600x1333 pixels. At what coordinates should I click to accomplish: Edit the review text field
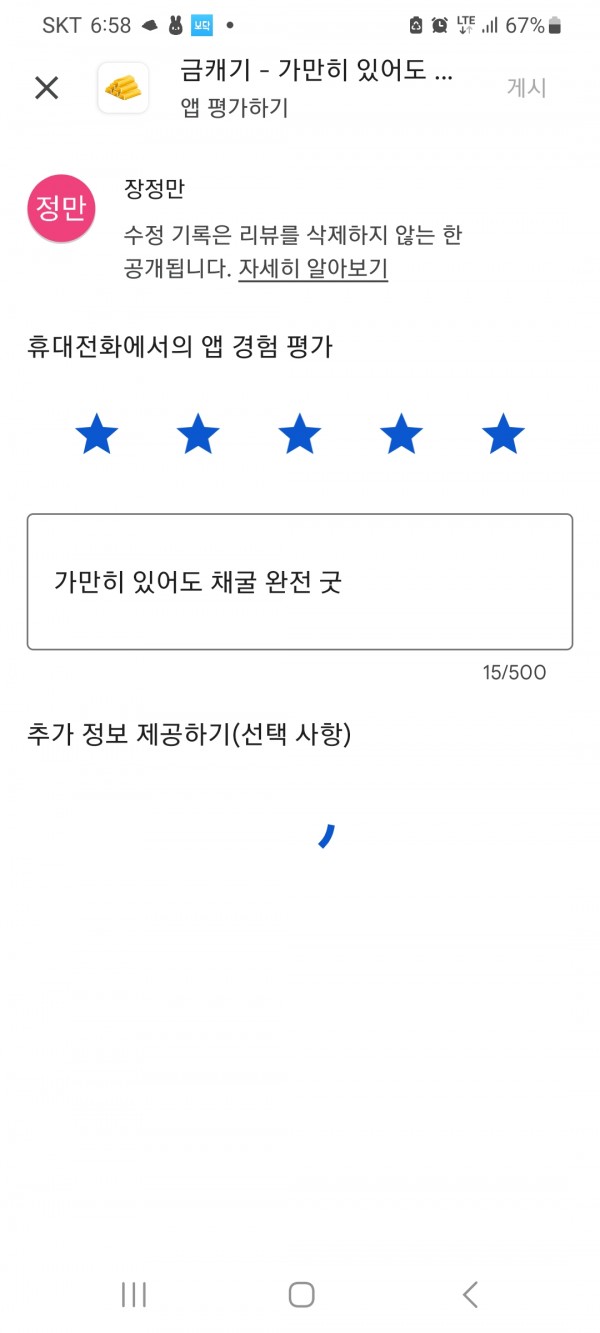tap(300, 582)
